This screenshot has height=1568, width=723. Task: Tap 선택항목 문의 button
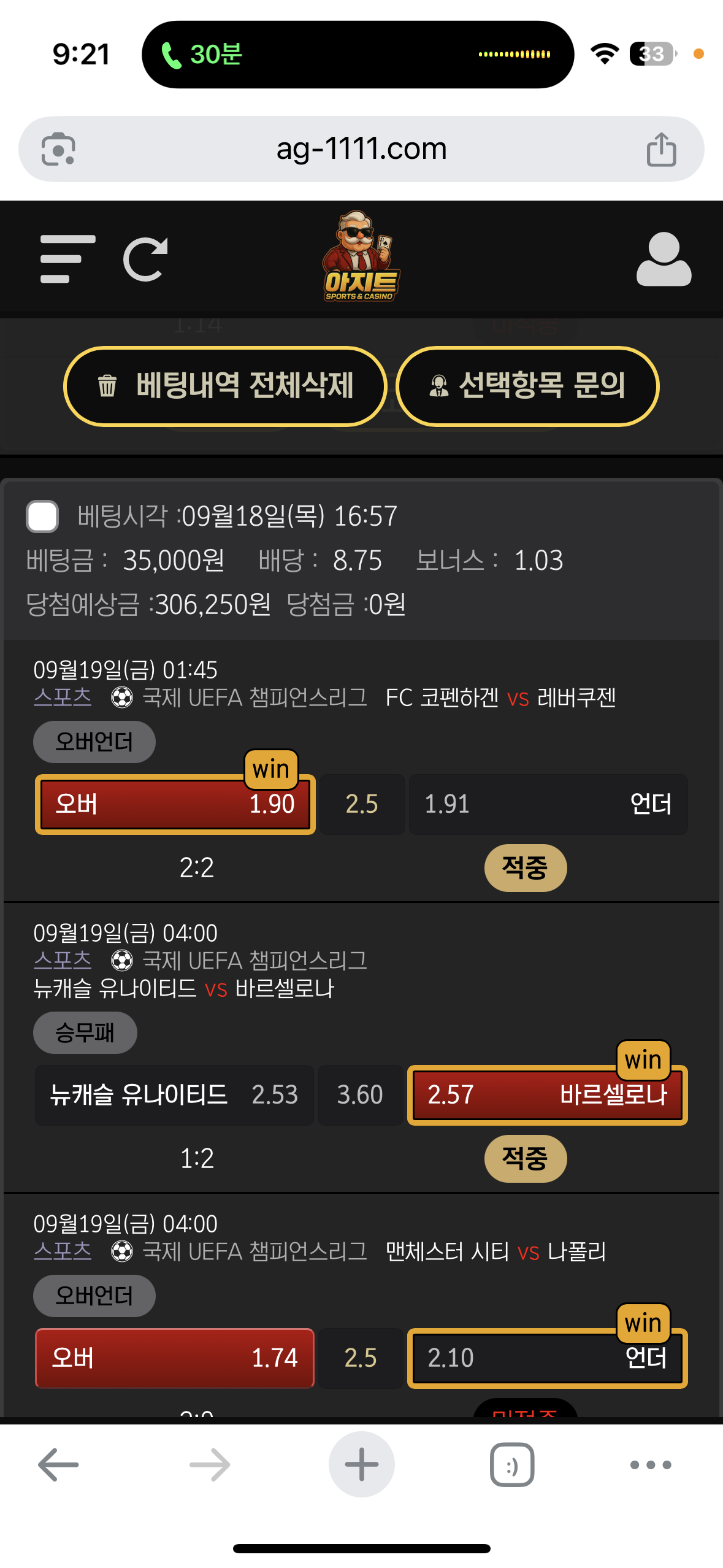527,386
